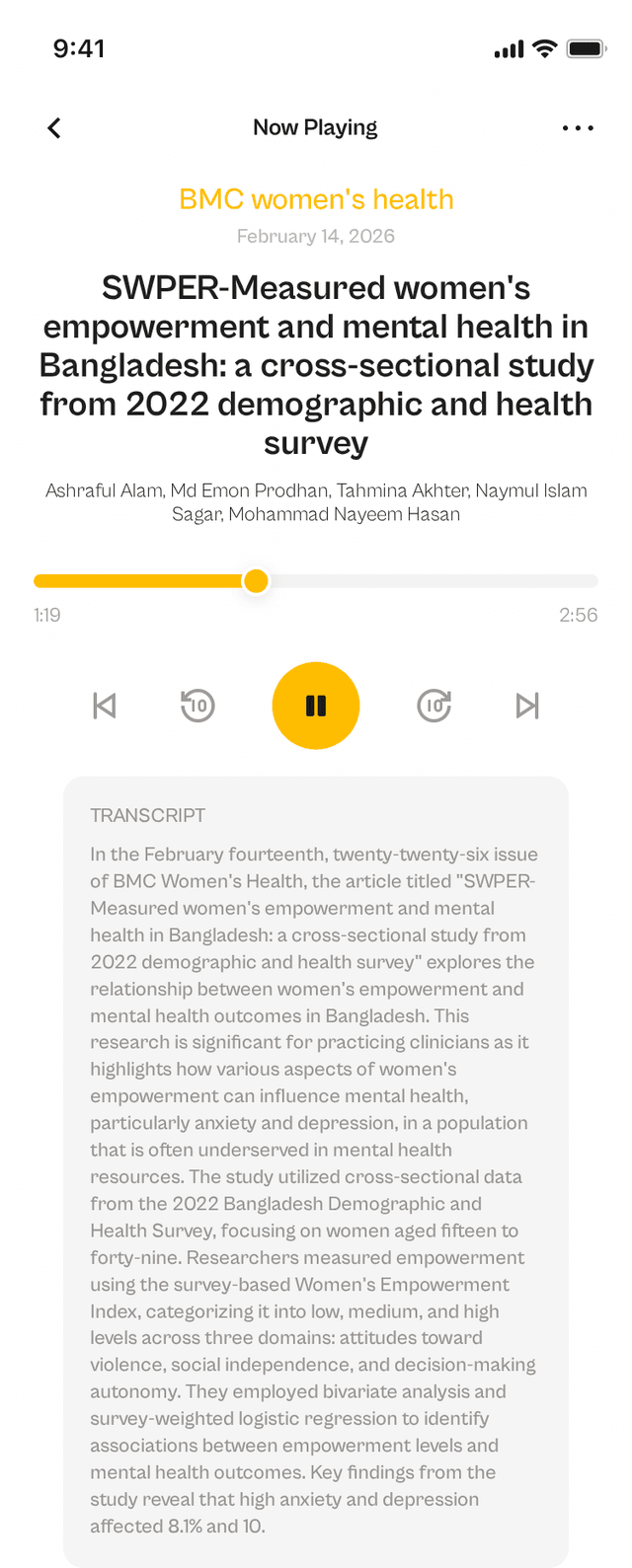Jump to the previous track
Image resolution: width=632 pixels, height=1568 pixels.
pyautogui.click(x=105, y=706)
